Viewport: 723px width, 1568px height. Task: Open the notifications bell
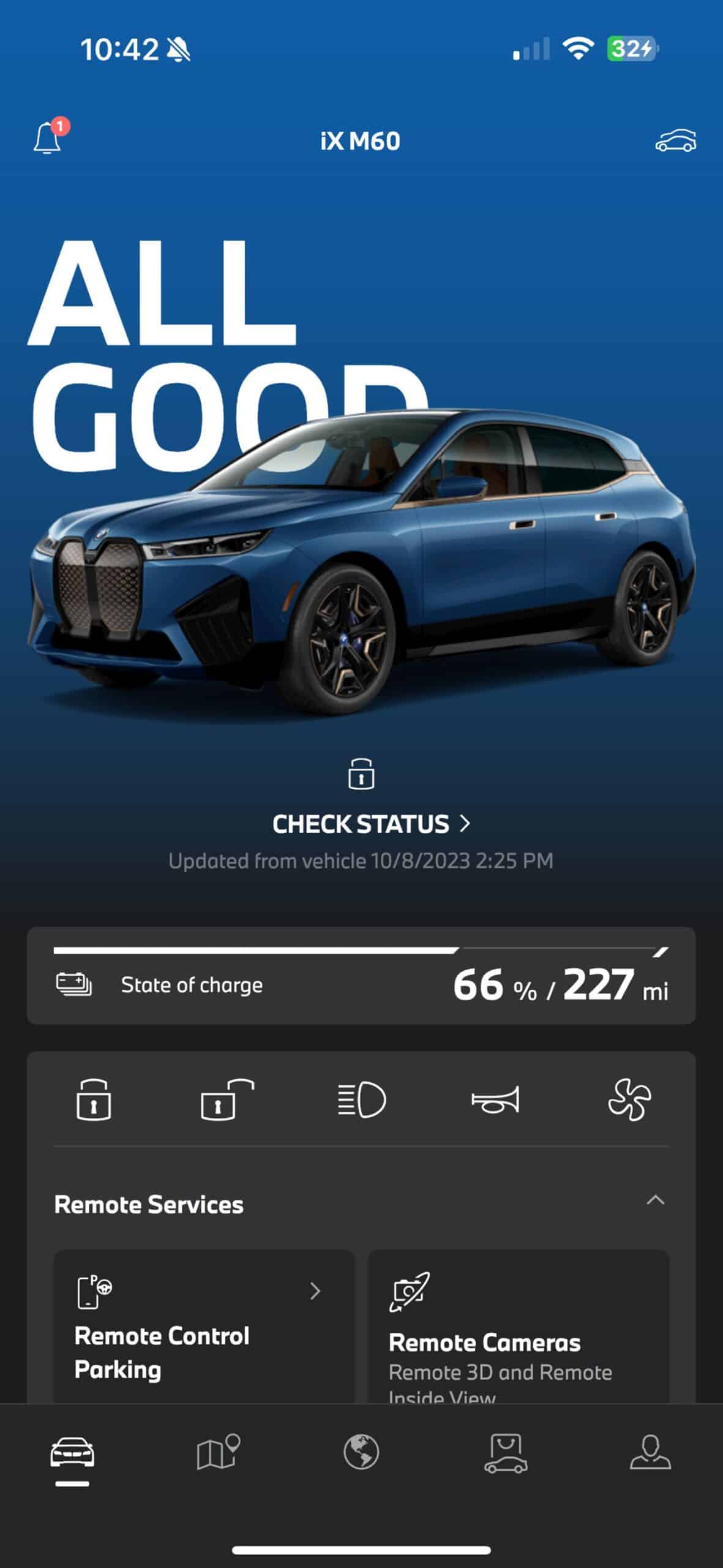tap(48, 138)
